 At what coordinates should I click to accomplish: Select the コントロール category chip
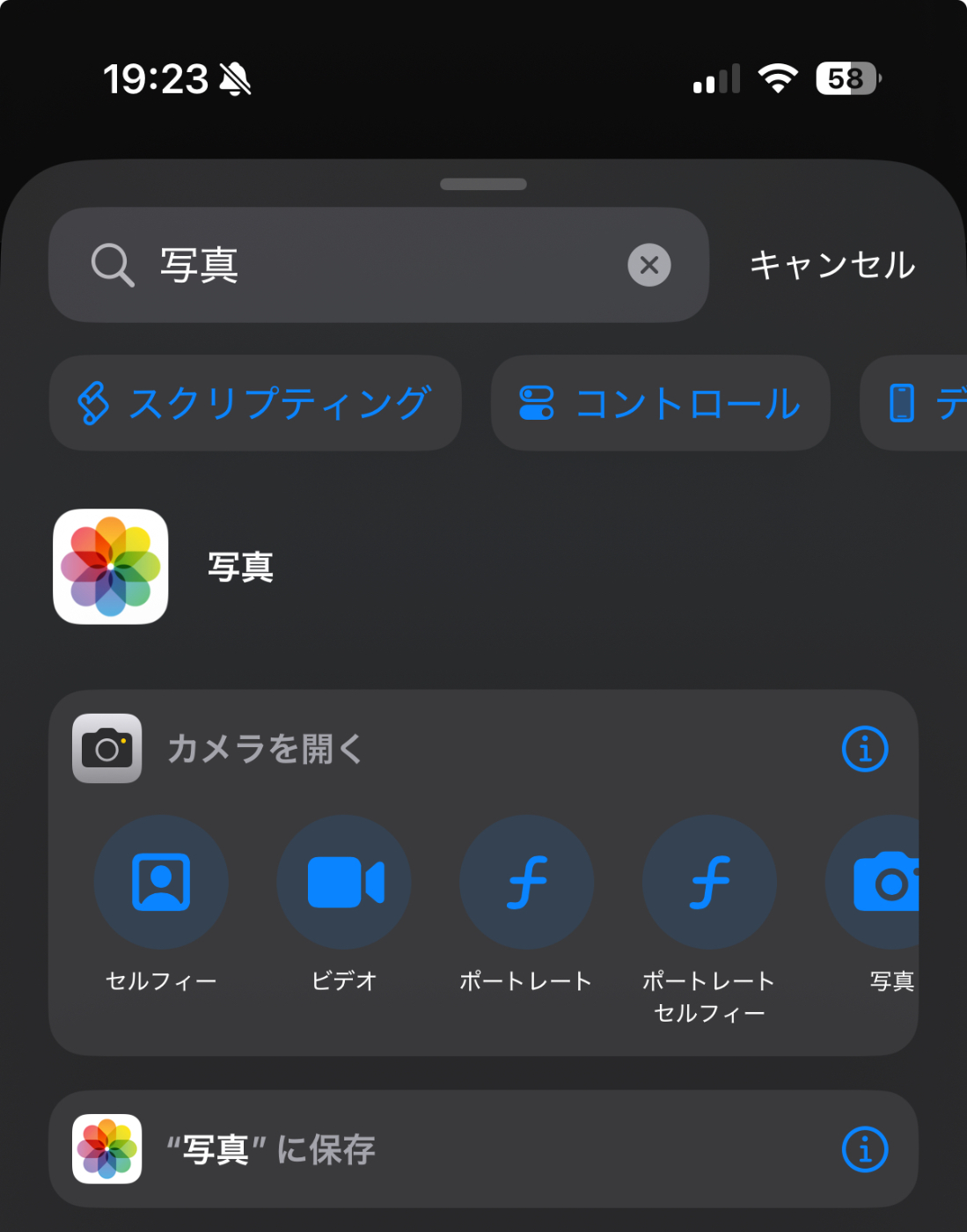[x=660, y=403]
